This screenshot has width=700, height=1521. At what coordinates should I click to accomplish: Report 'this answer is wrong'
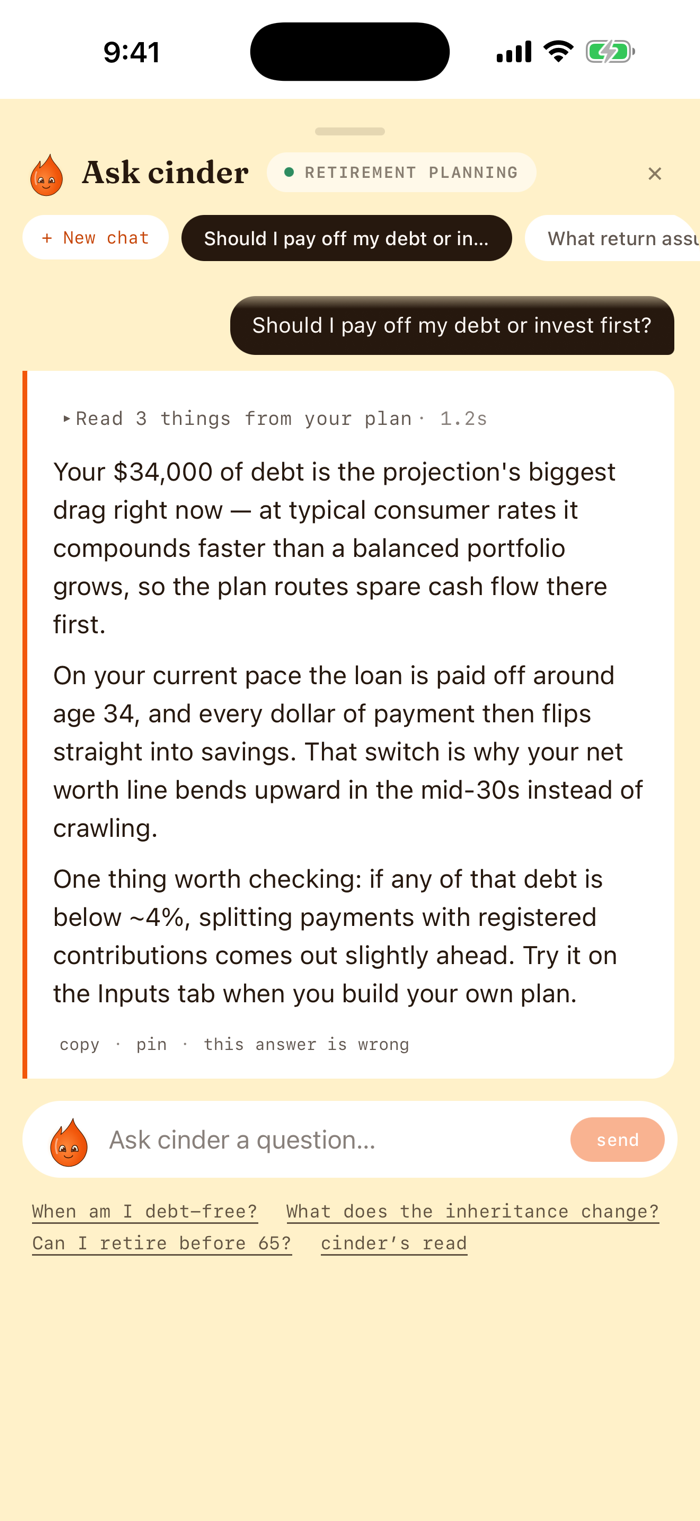pyautogui.click(x=306, y=1044)
